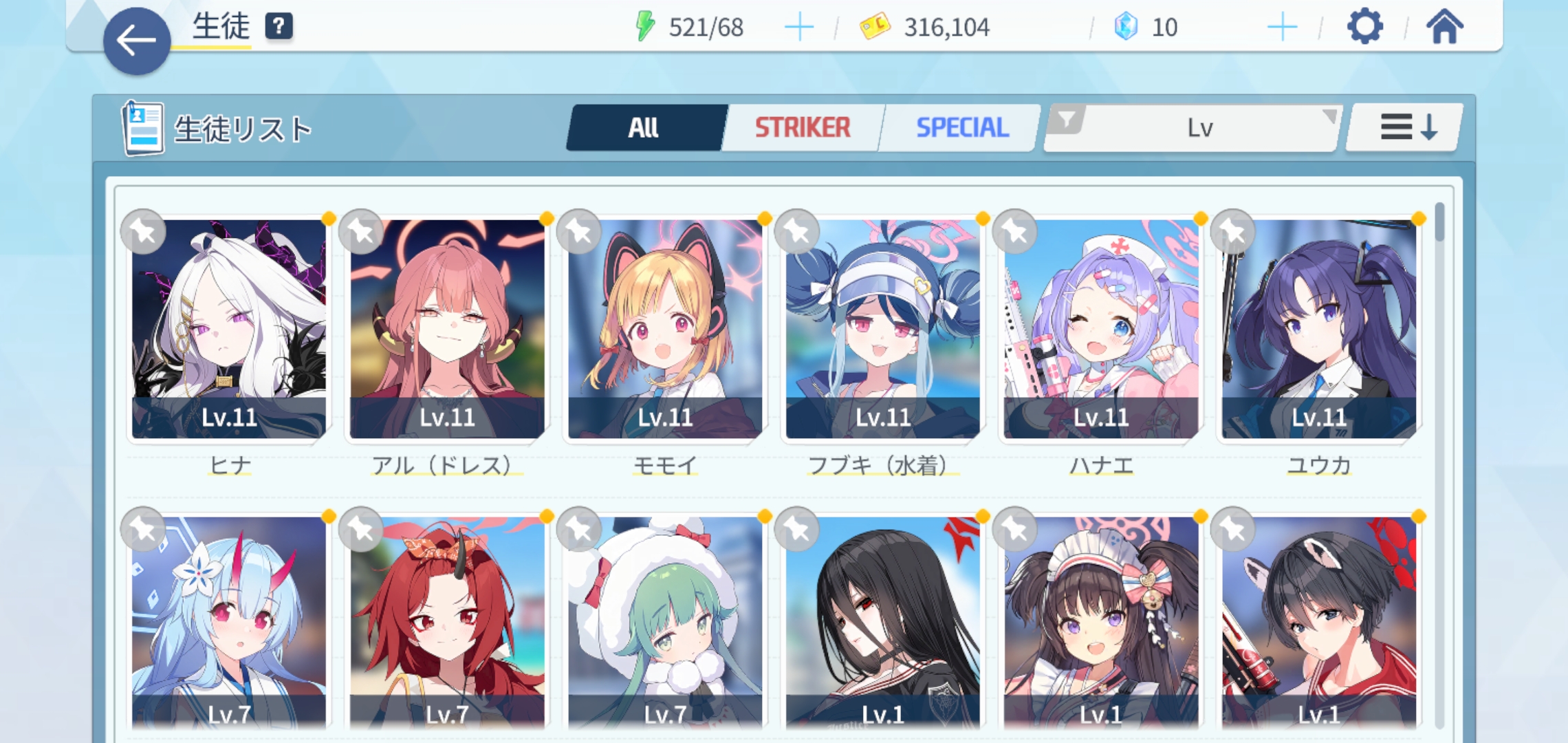Screen dimensions: 1568x743
Task: Toggle the sort order button
Action: click(1407, 127)
